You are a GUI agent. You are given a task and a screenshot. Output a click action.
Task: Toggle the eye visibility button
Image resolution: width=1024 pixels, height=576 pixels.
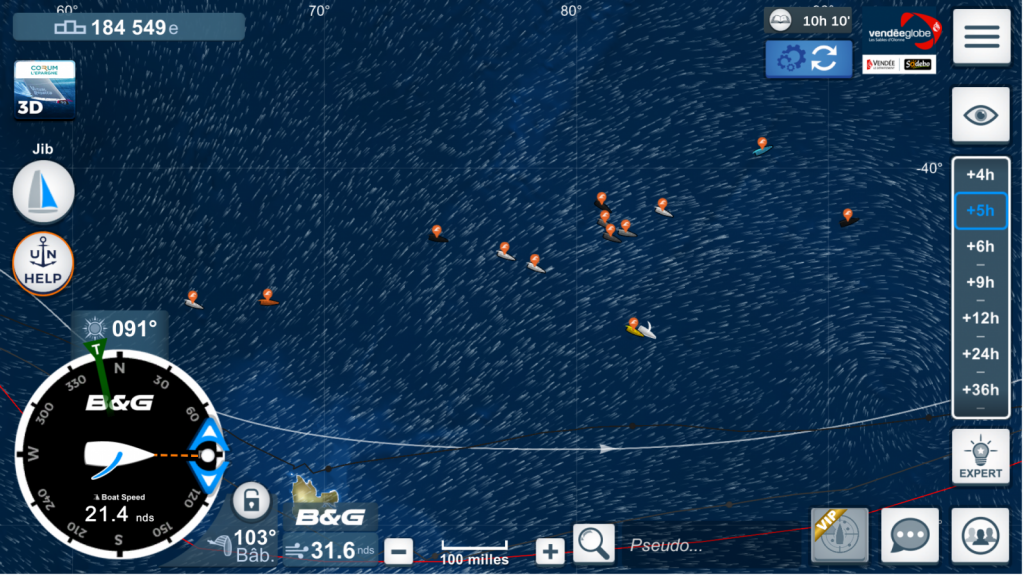point(981,114)
